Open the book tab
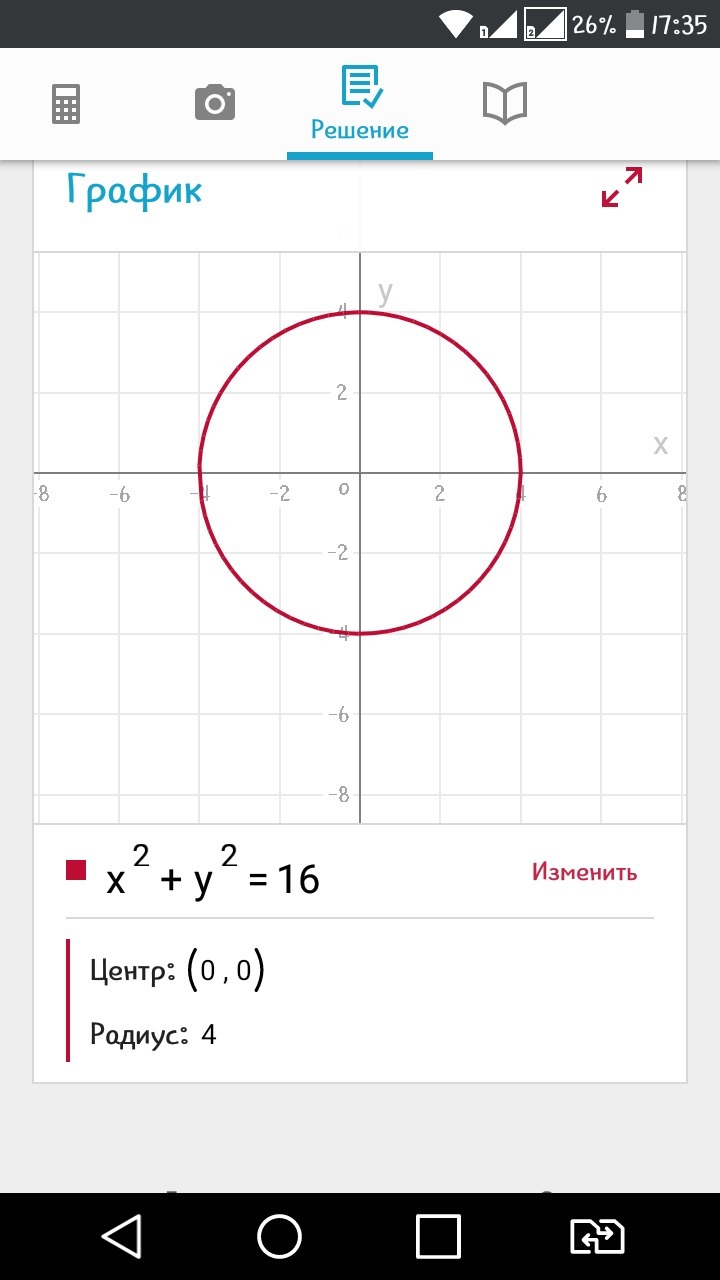Image resolution: width=720 pixels, height=1280 pixels. click(x=505, y=103)
